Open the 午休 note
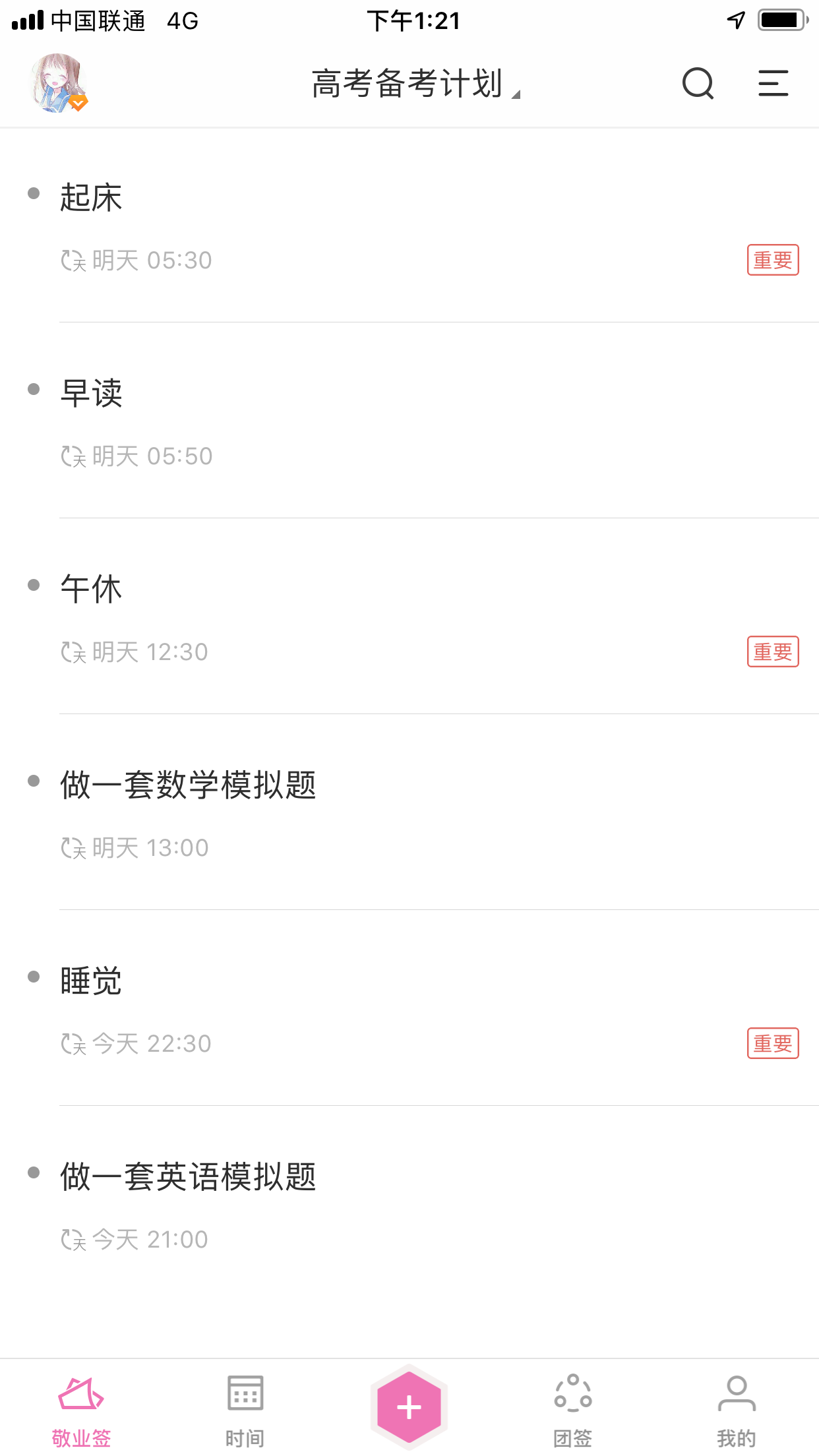 pos(409,617)
